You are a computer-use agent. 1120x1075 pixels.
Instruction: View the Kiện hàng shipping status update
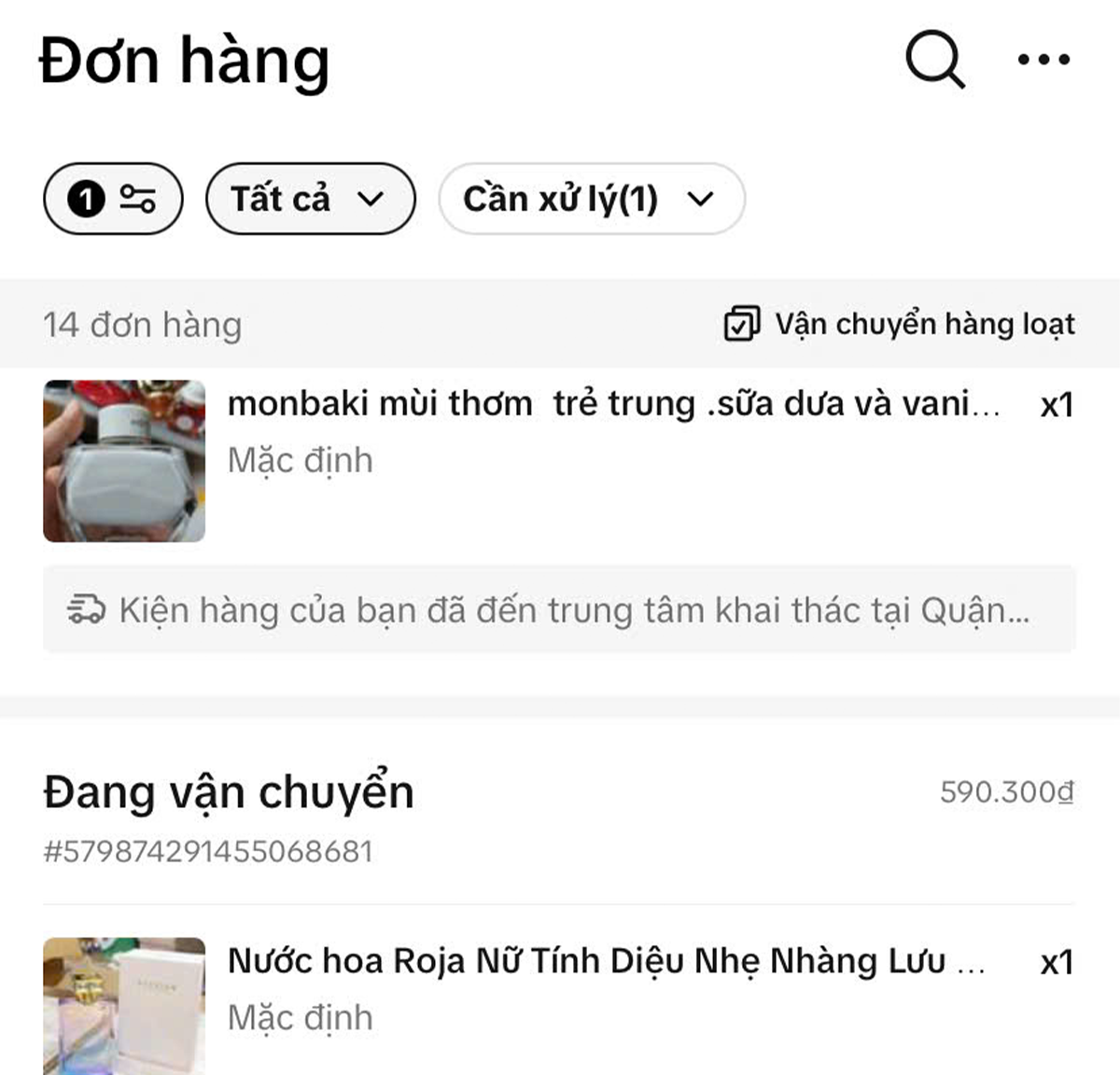click(559, 610)
